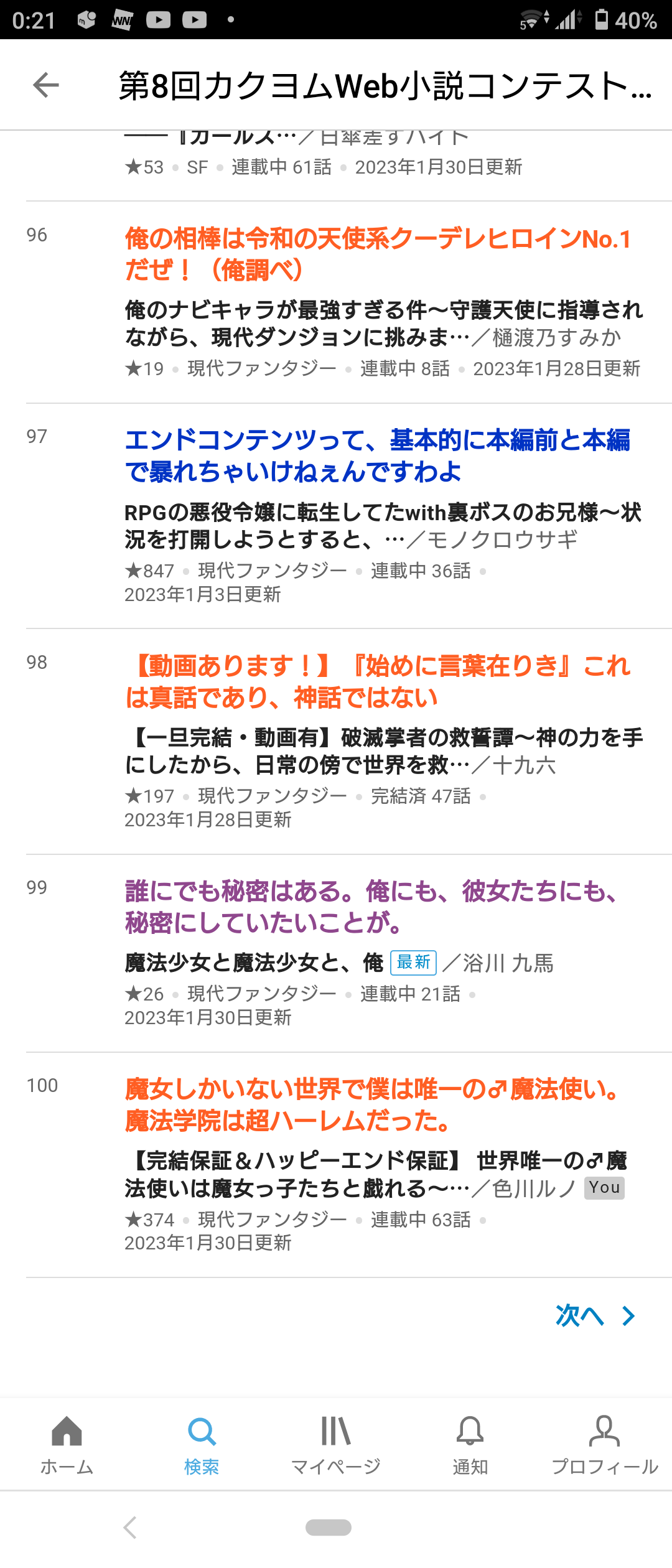
Task: Switch to the ホーム tab
Action: [67, 1445]
